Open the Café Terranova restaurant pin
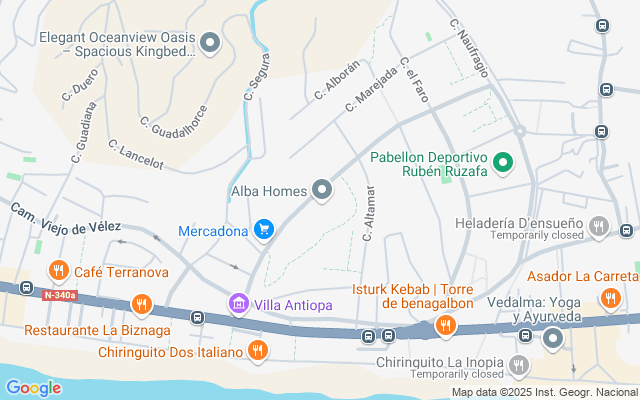Viewport: 640px width, 400px height. click(59, 271)
